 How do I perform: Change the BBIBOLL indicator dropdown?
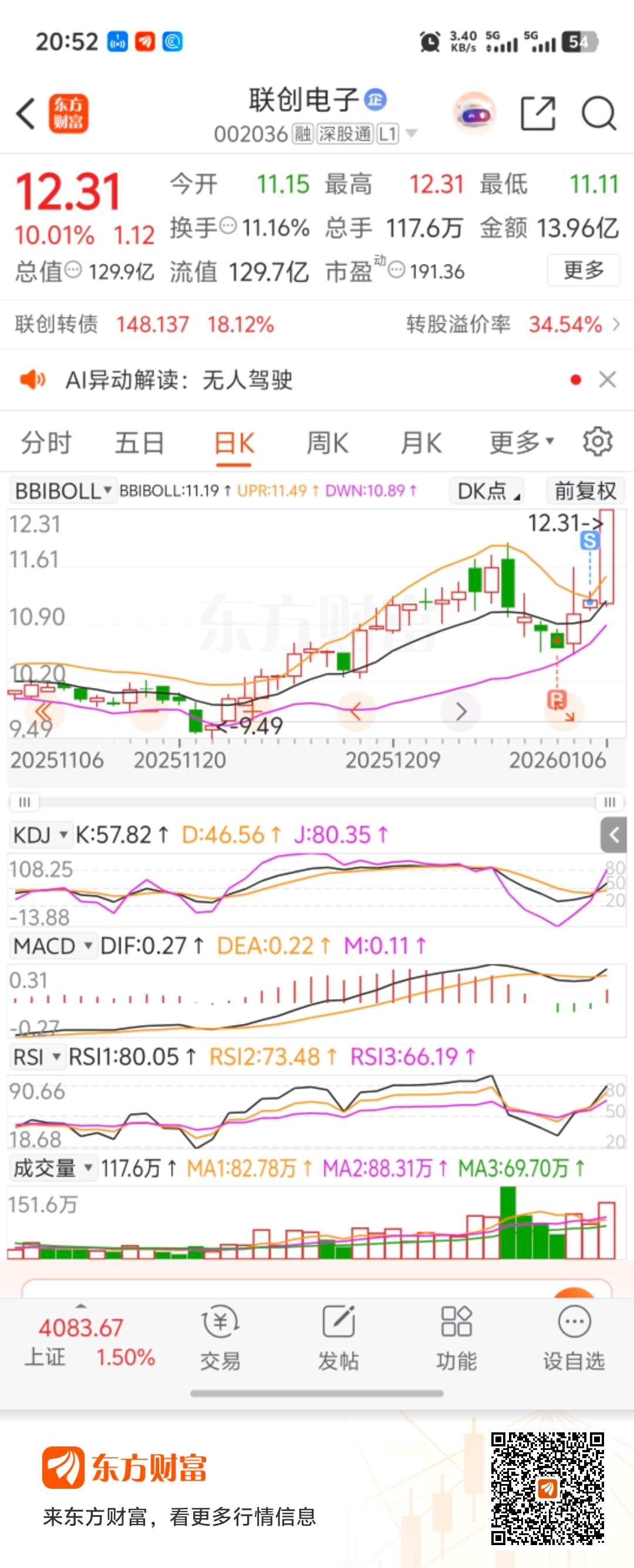63,490
